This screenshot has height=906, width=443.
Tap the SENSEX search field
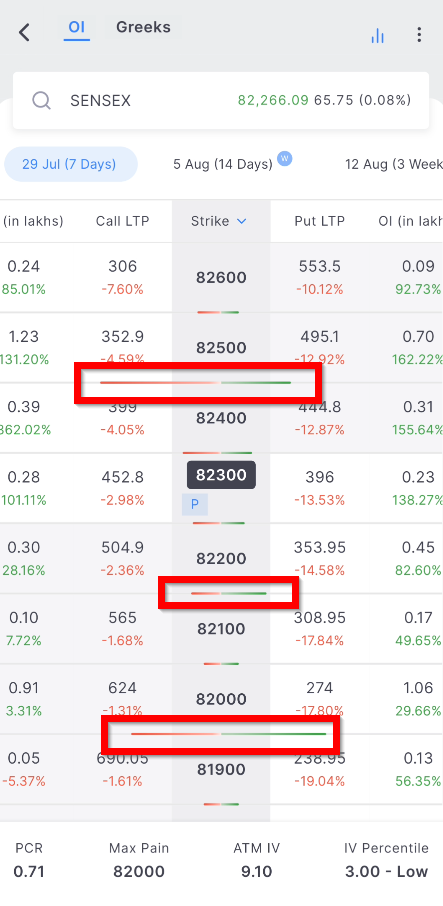coord(221,101)
